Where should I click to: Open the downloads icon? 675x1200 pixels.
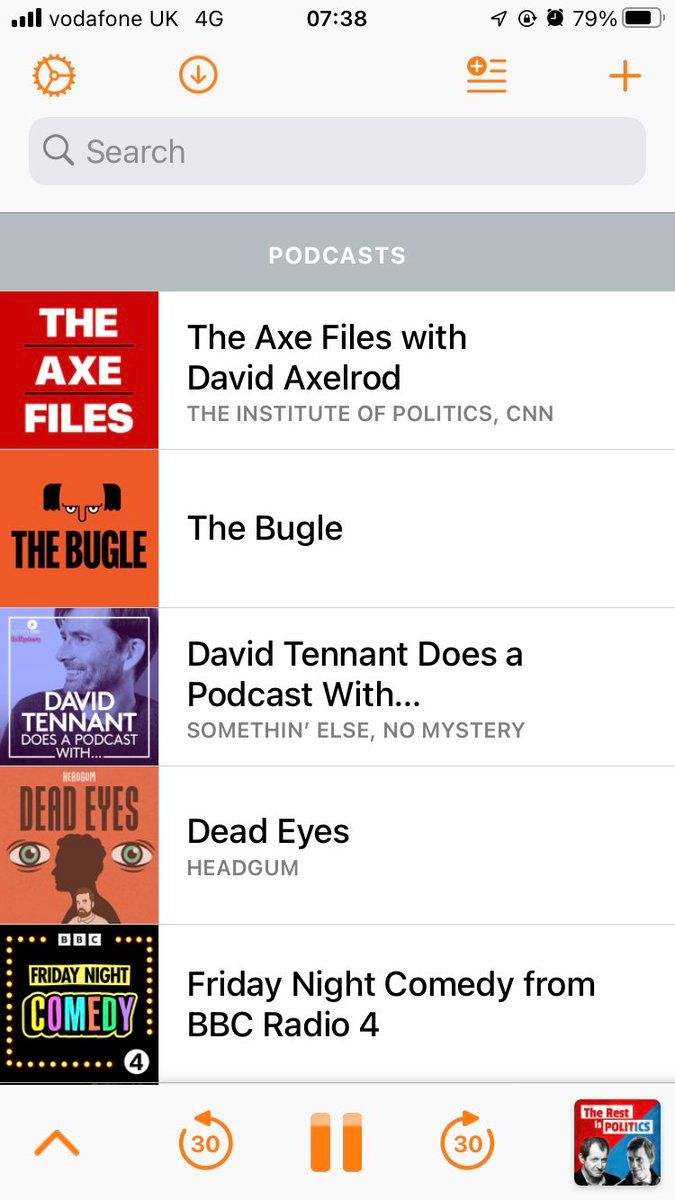(x=198, y=76)
